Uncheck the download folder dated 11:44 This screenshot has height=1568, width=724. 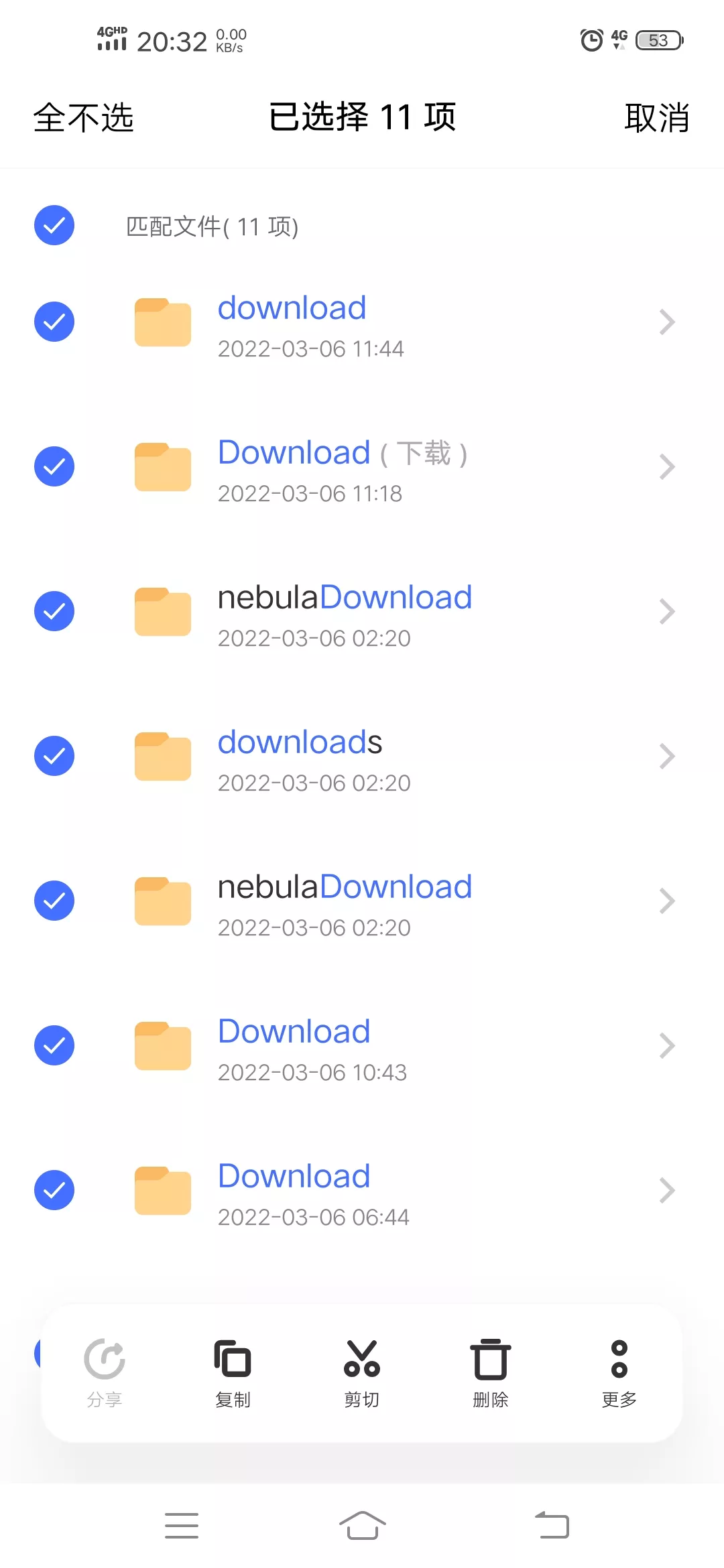tap(54, 322)
